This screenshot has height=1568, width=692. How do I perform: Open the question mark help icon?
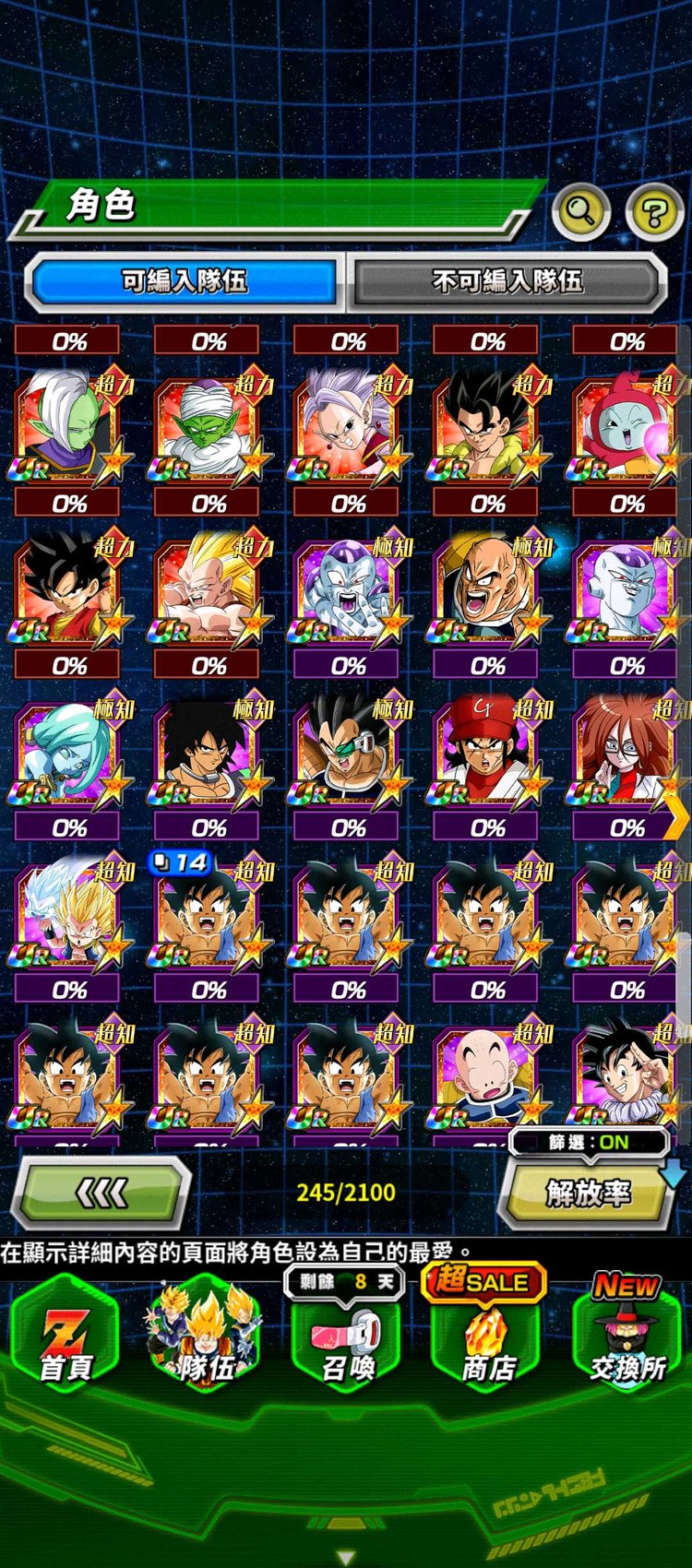[x=654, y=213]
